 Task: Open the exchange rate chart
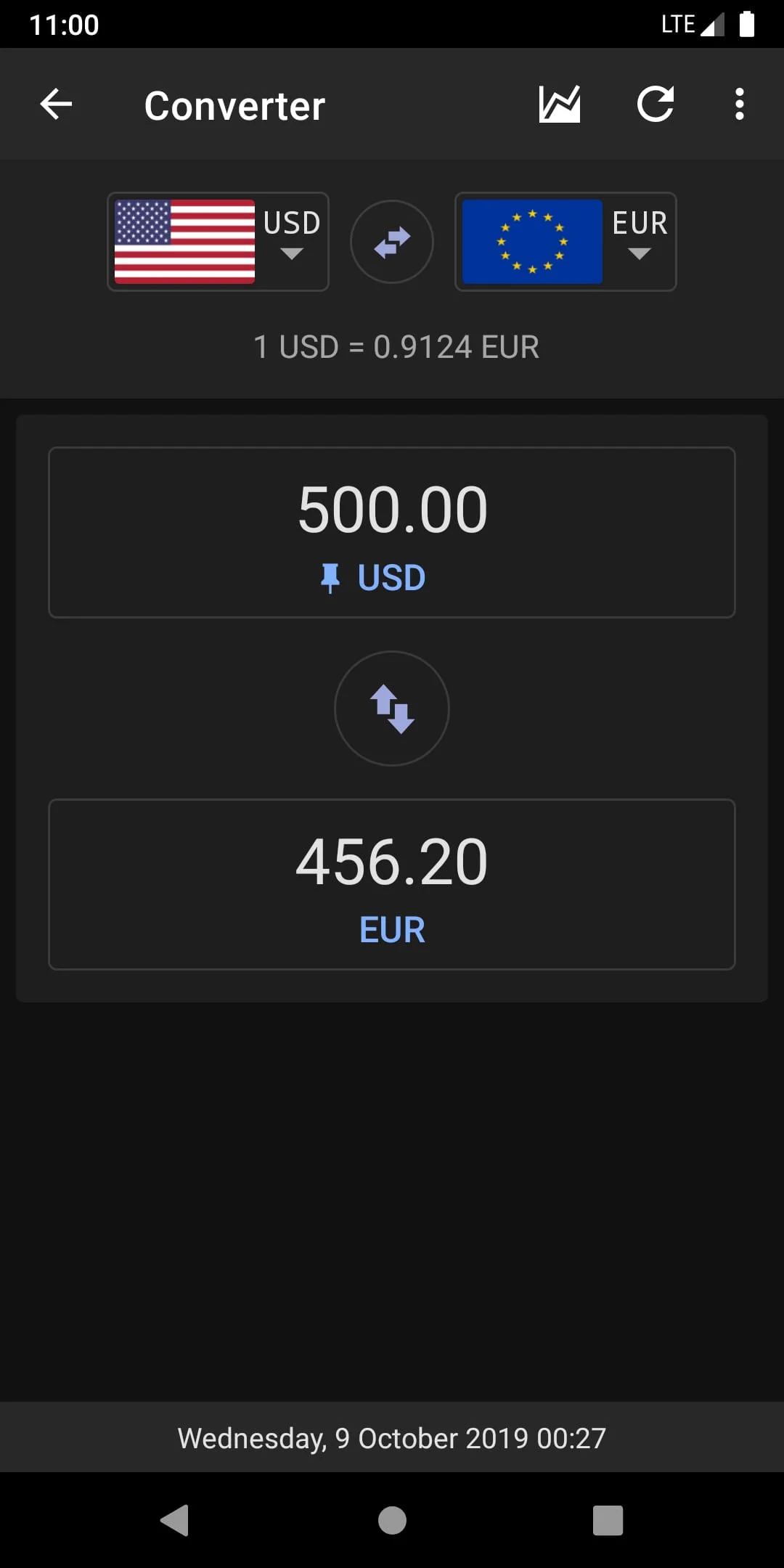pos(560,104)
